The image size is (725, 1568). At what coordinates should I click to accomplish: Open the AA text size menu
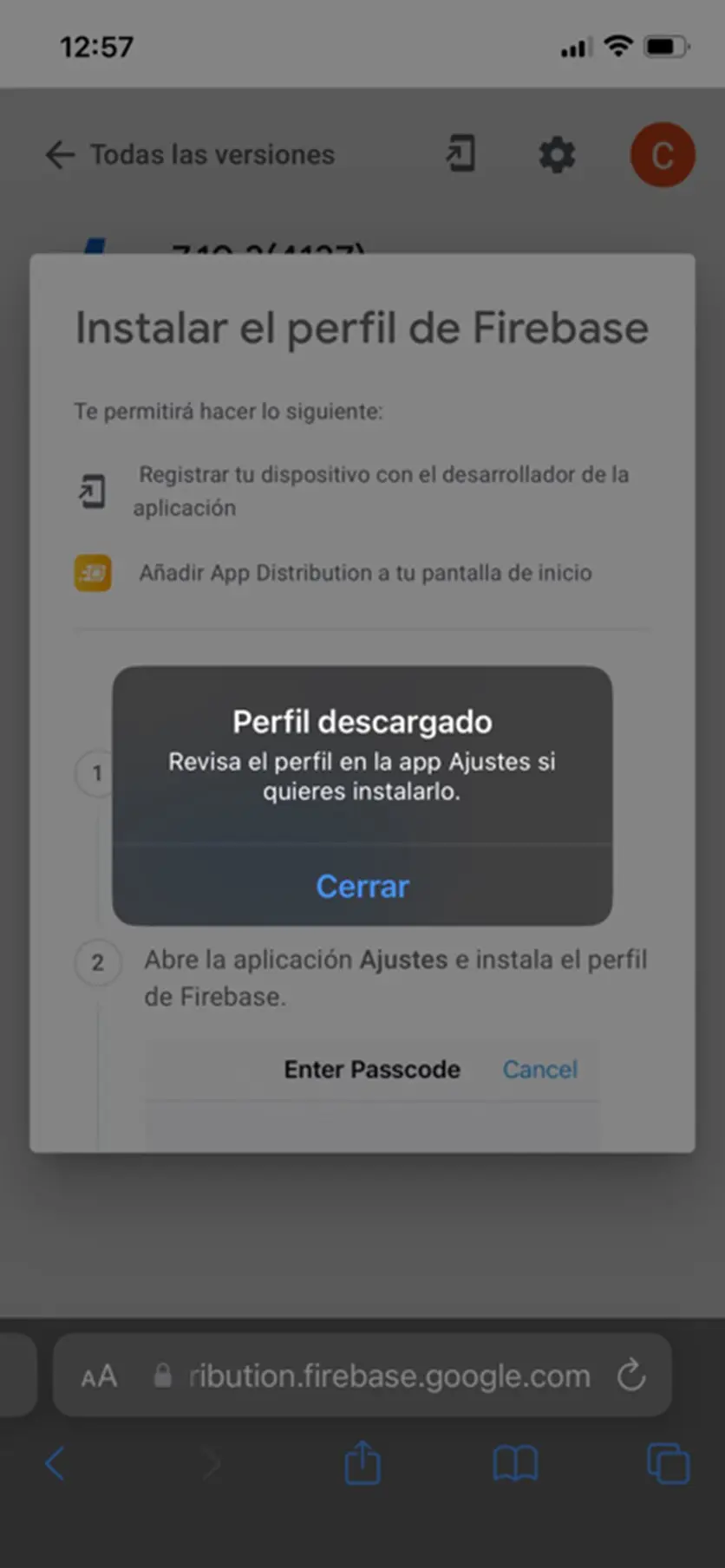tap(99, 1376)
